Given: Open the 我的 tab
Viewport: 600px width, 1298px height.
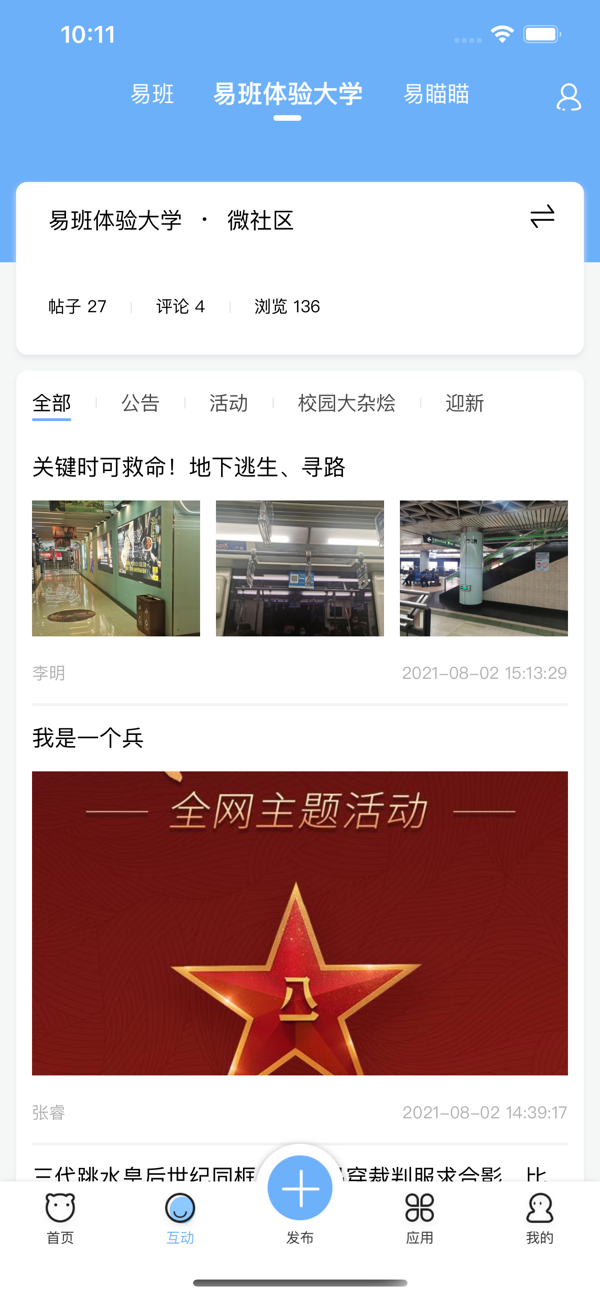Looking at the screenshot, I should 539,1218.
